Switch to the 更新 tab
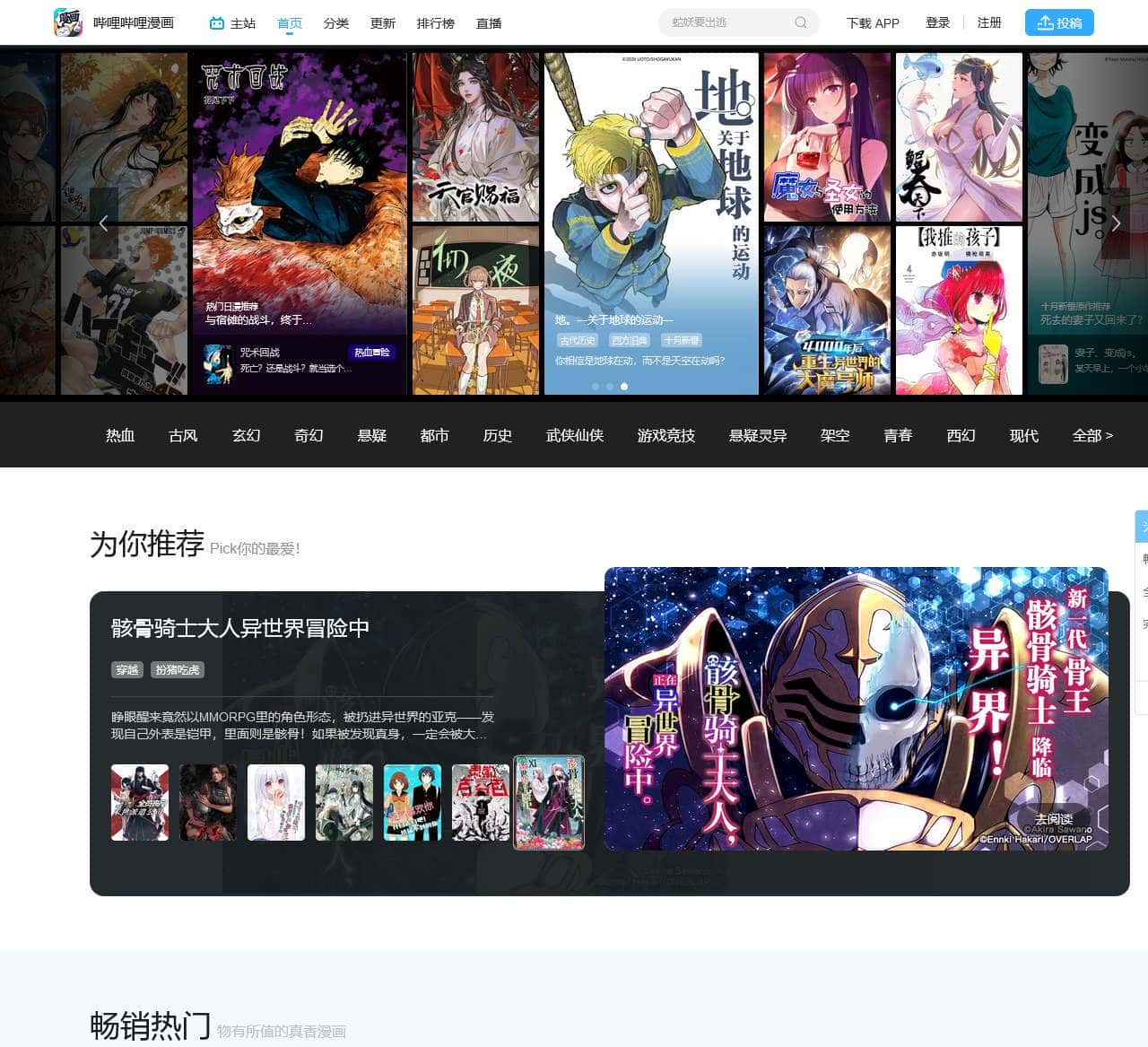 tap(383, 23)
